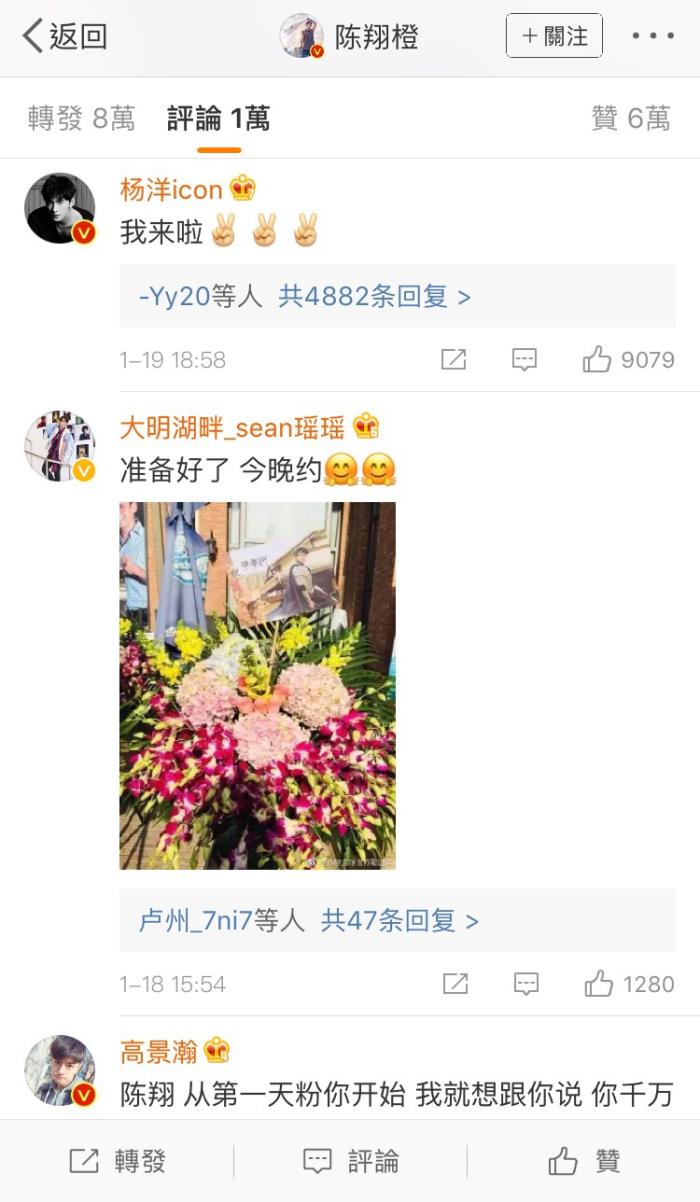Like the post via bottom 贊
700x1202 pixels.
point(584,1161)
